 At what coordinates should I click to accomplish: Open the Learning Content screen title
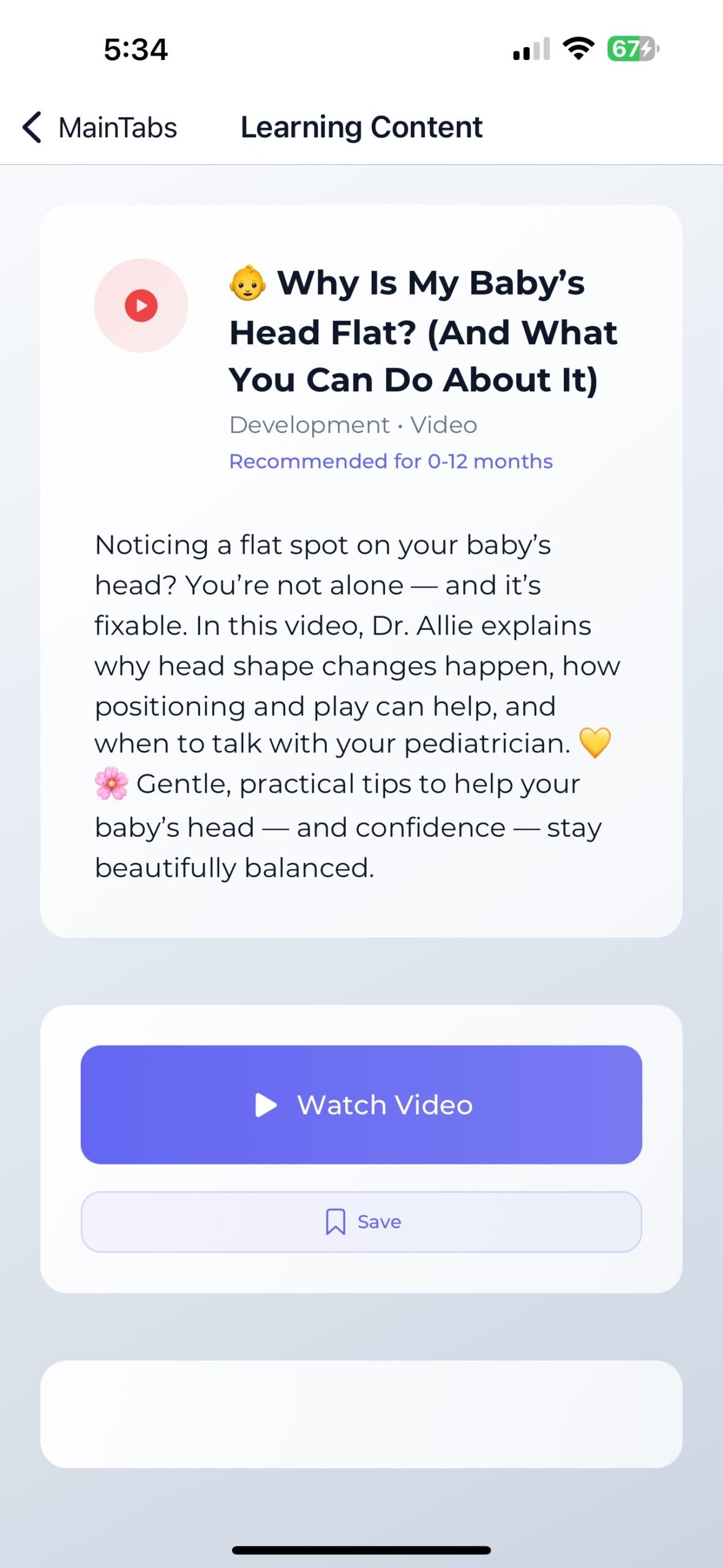pos(361,127)
